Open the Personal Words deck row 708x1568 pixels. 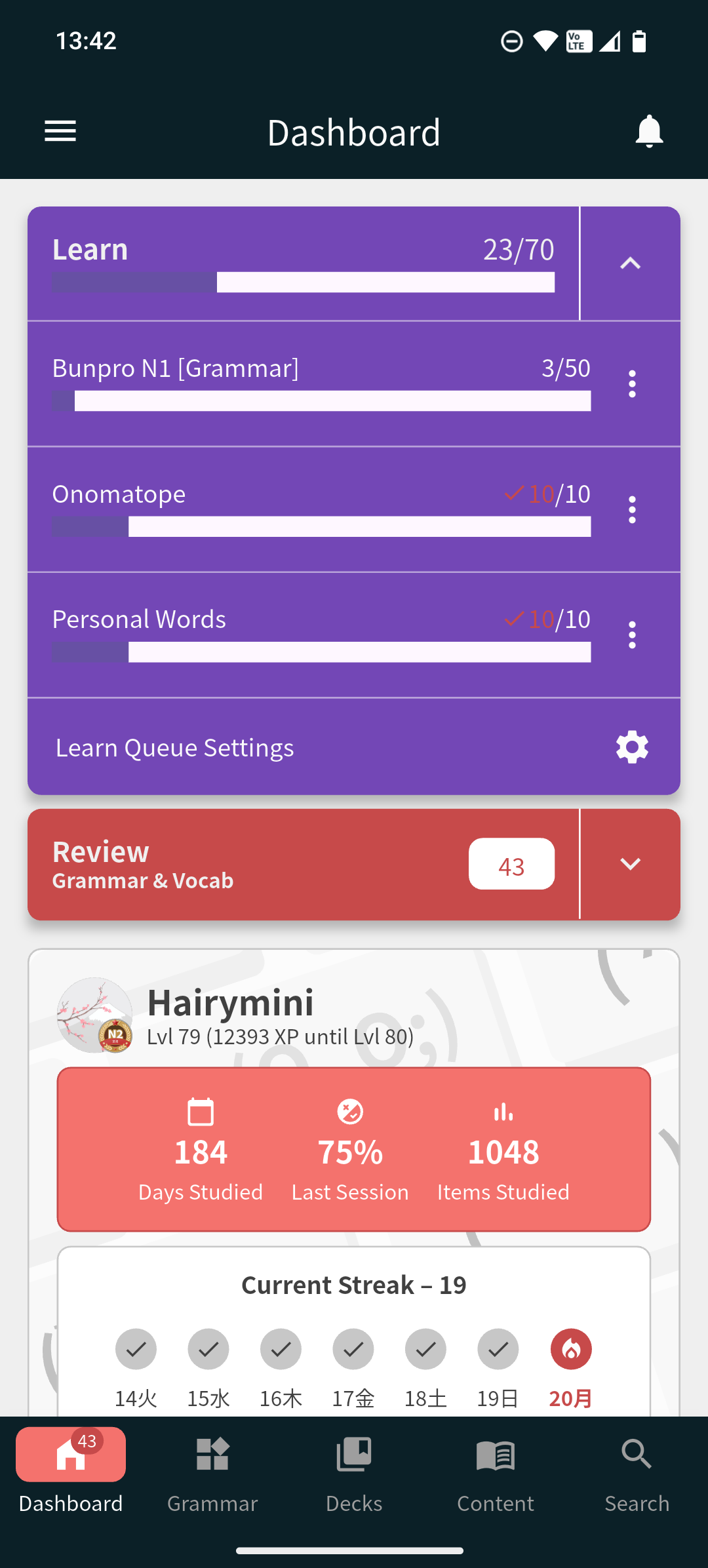pyautogui.click(x=321, y=635)
